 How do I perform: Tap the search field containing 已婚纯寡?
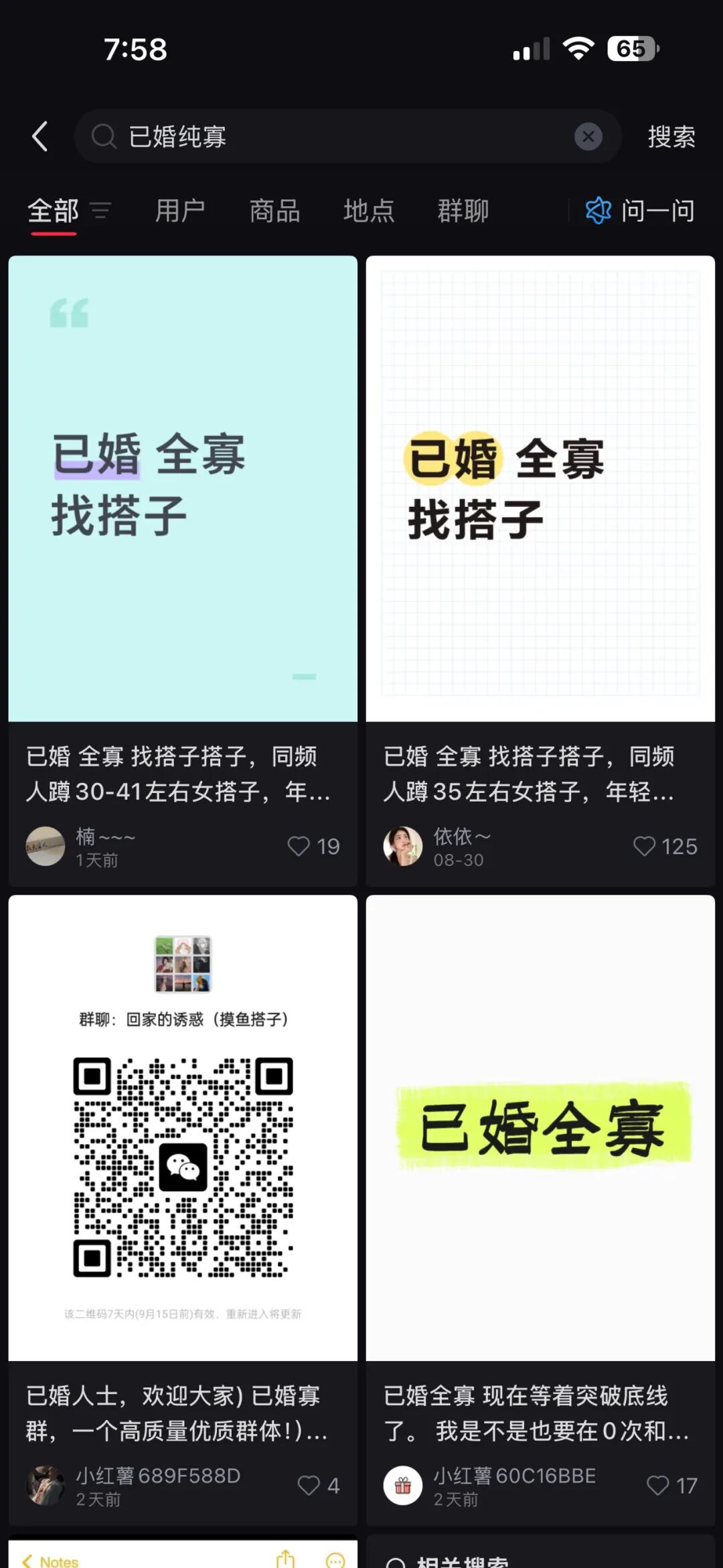[335, 137]
